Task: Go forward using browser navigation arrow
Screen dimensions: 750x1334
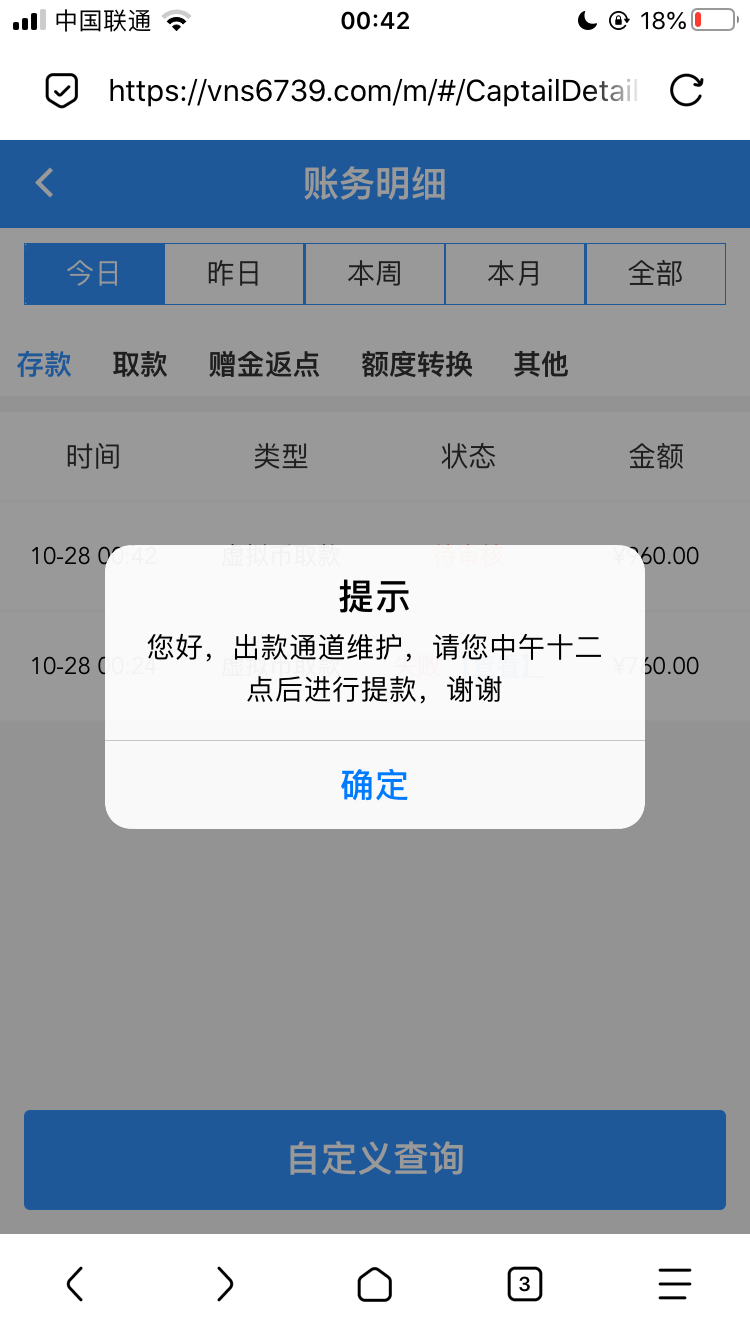Action: pyautogui.click(x=225, y=1283)
